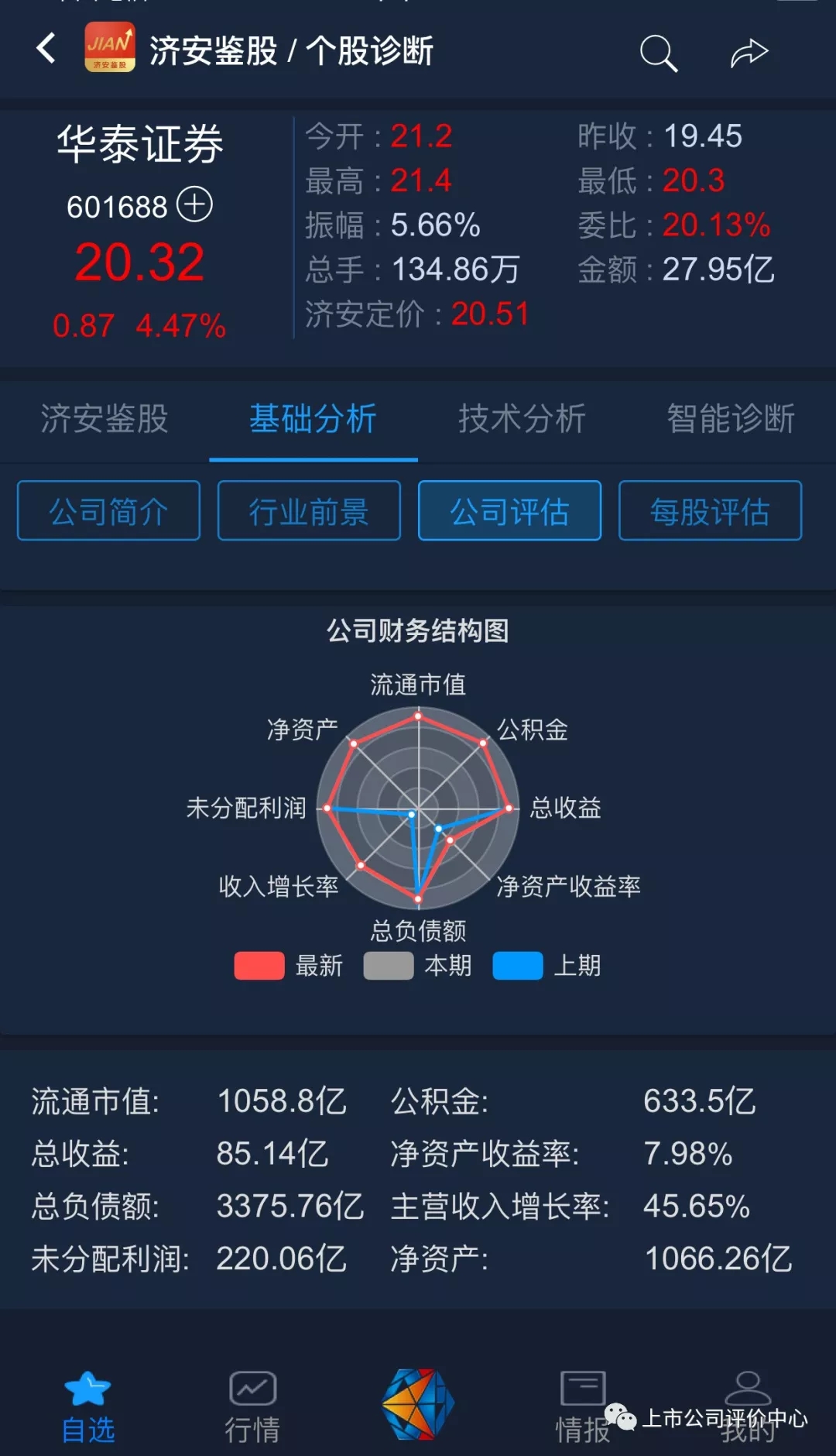Switch to the 我的 profile tab
Viewport: 836px width, 1456px height.
[x=748, y=1406]
